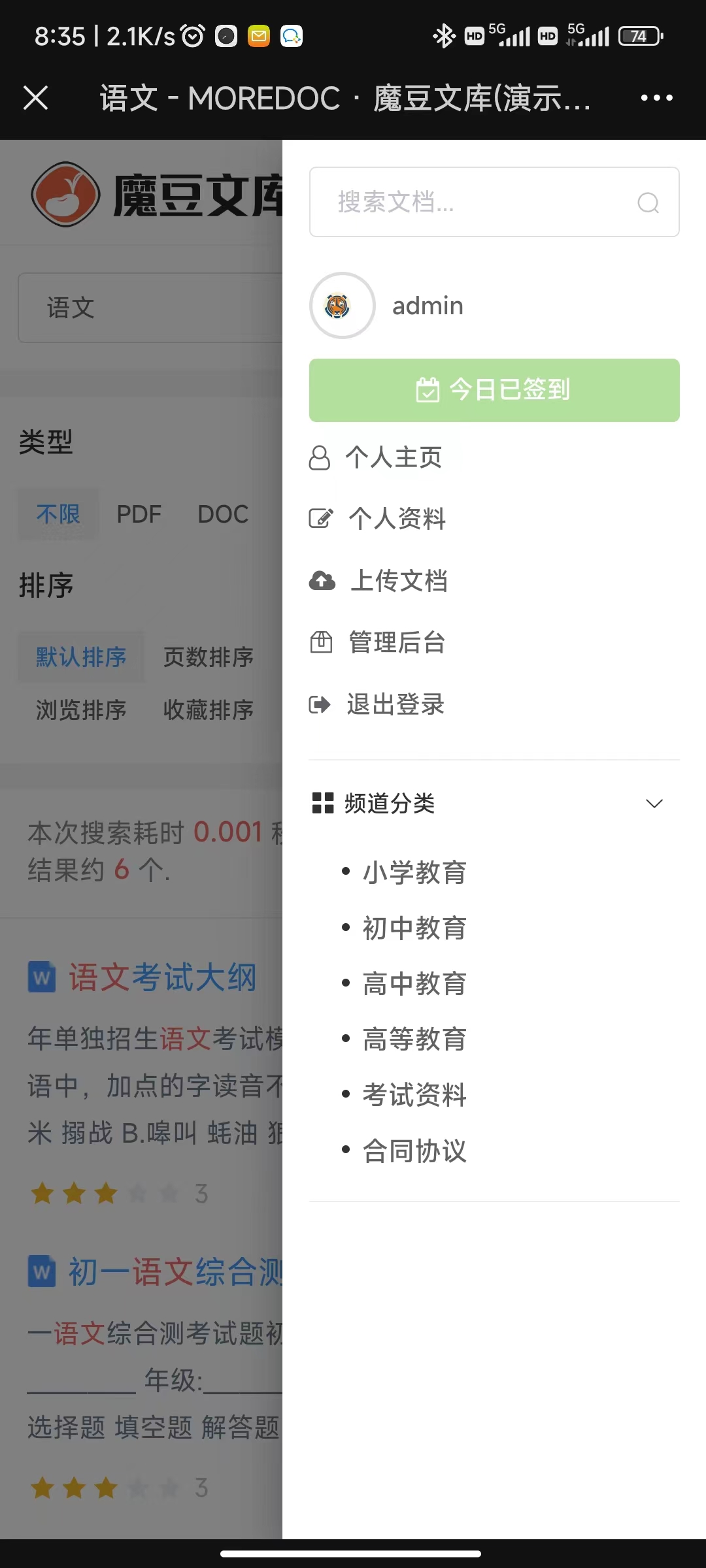Tap the search magnifier icon in the drawer
The width and height of the screenshot is (706, 1568).
647,203
